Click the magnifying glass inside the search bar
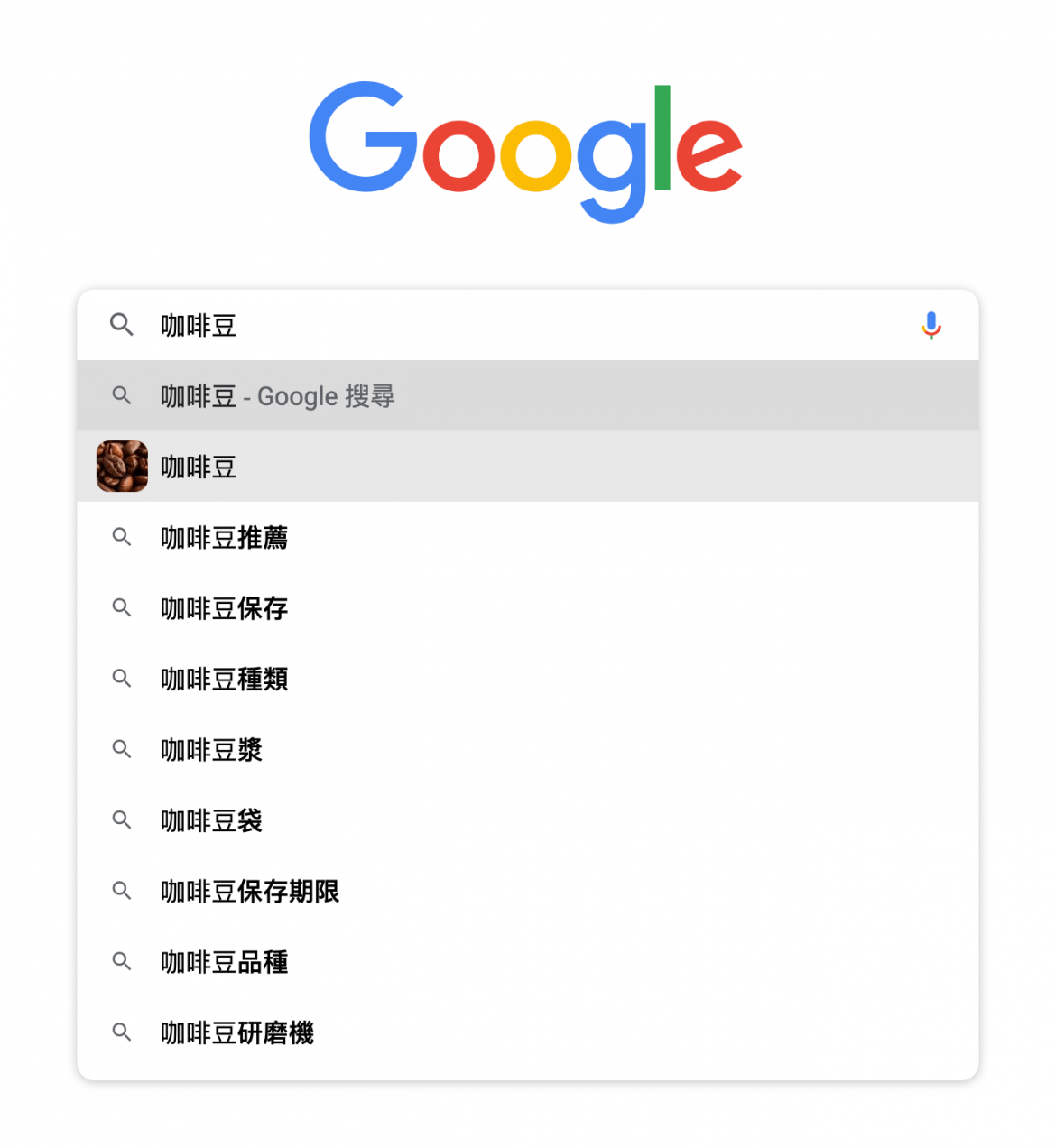 click(122, 326)
